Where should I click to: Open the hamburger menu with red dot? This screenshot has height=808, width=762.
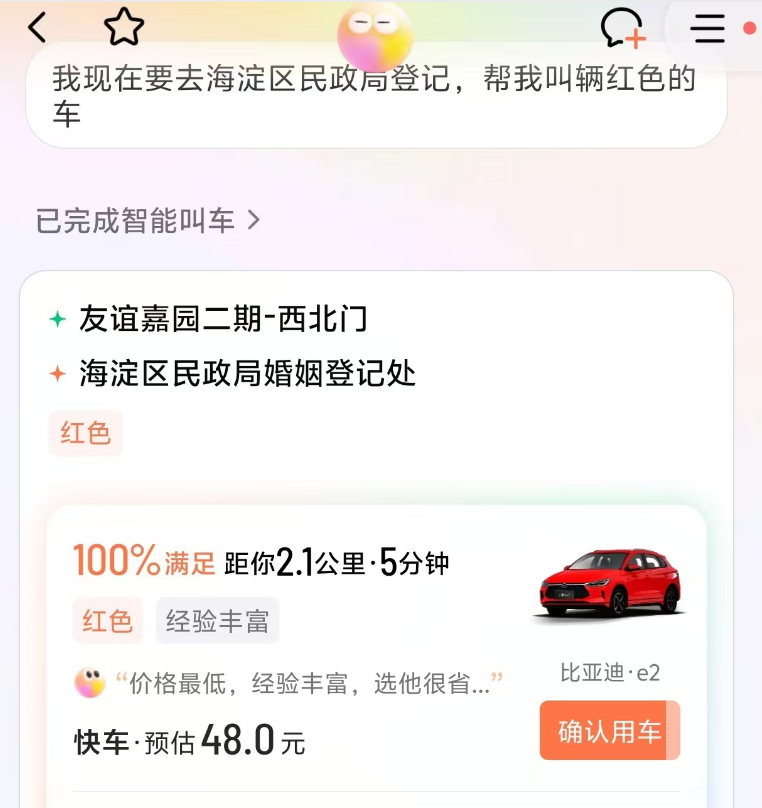click(707, 30)
